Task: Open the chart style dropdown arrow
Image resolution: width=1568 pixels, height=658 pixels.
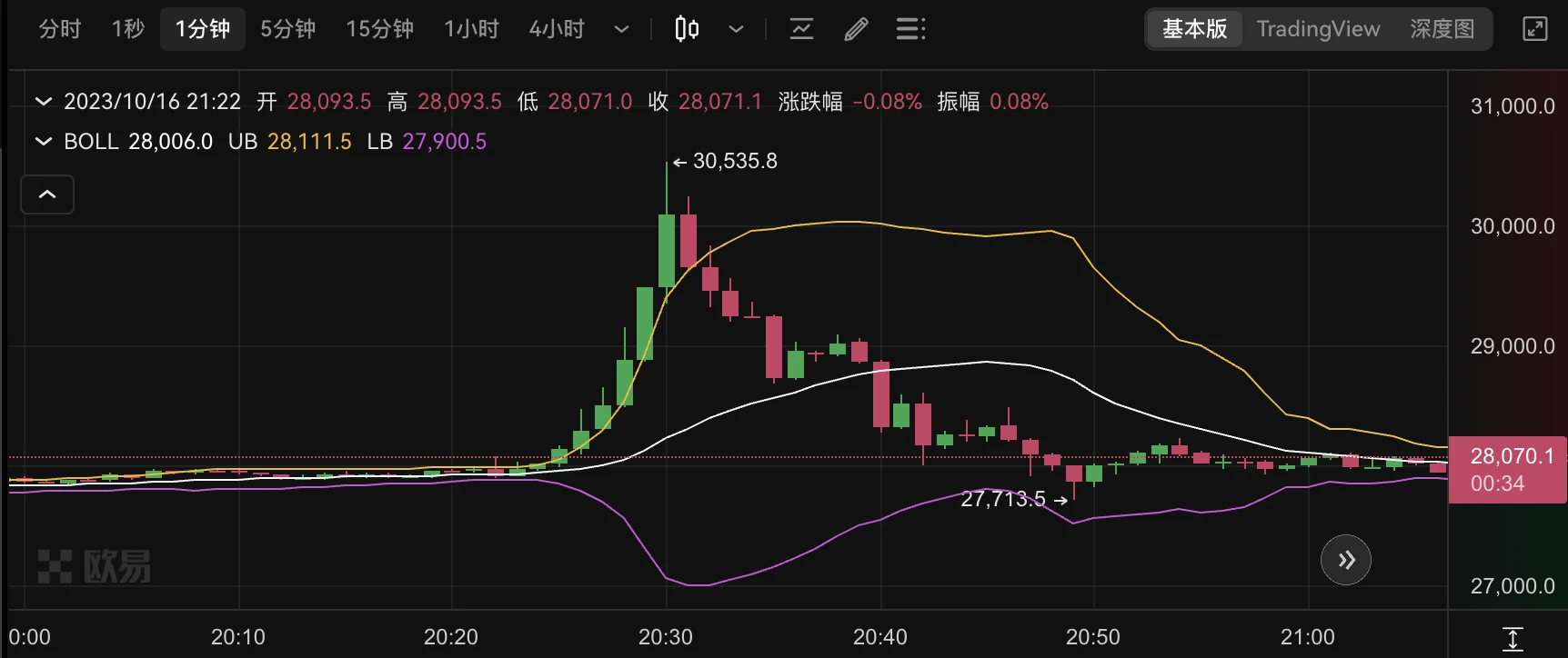Action: [x=737, y=29]
